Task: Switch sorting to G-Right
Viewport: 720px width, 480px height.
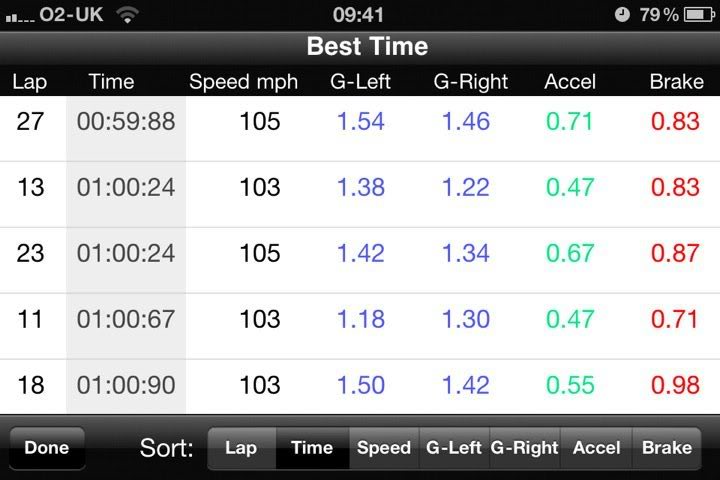Action: [525, 448]
